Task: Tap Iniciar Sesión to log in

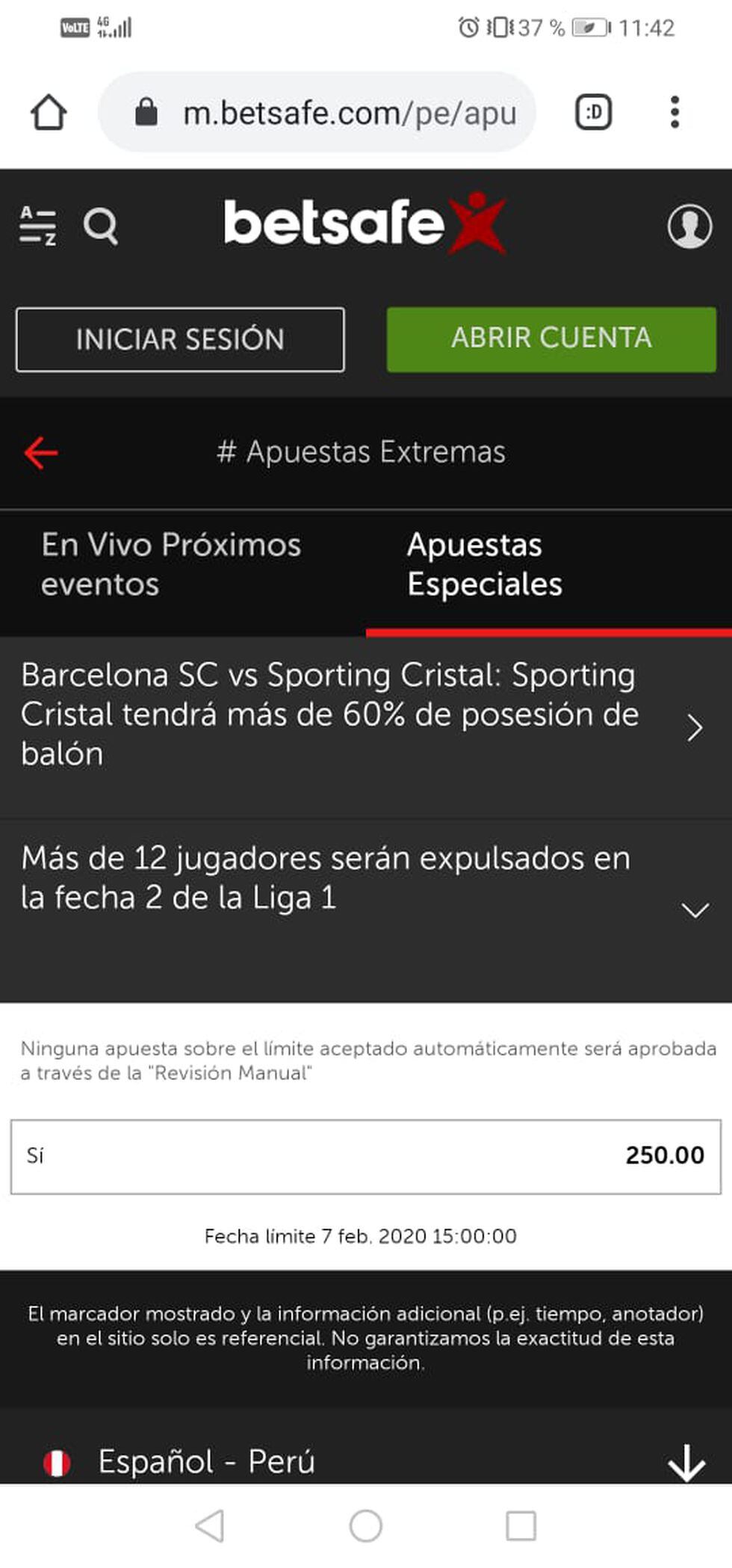Action: (180, 339)
